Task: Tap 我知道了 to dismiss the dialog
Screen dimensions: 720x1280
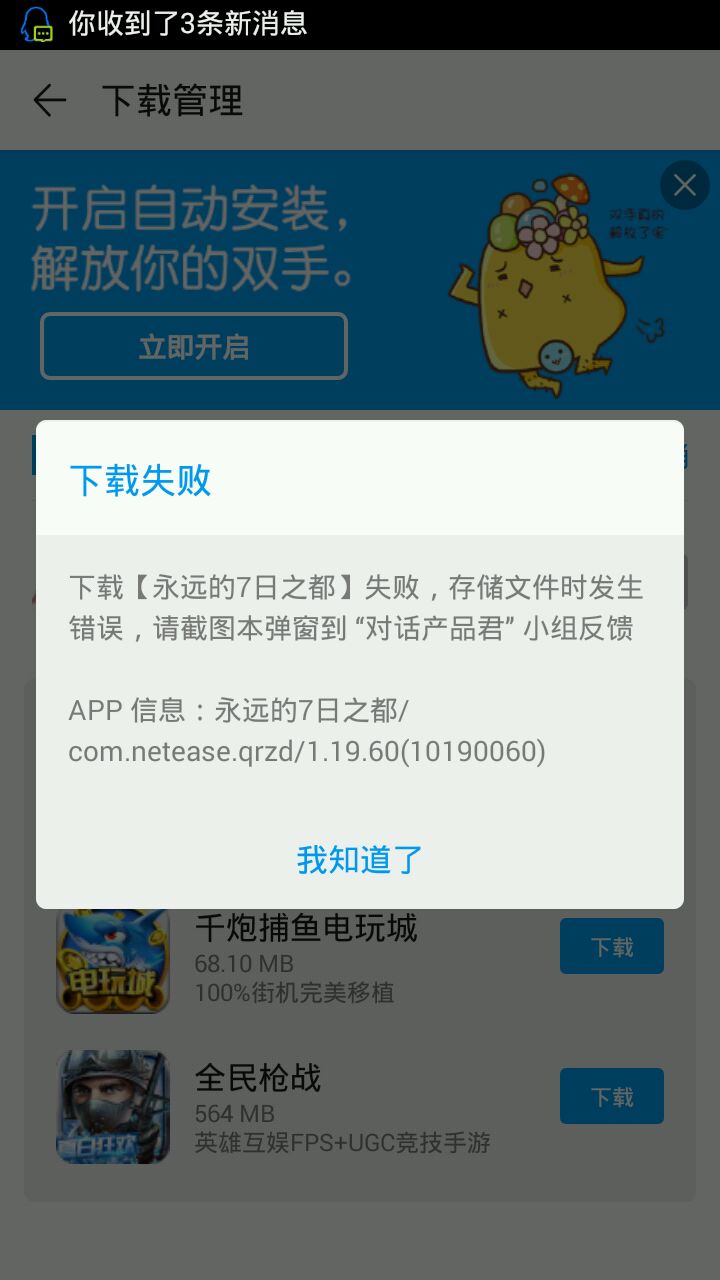Action: coord(360,859)
